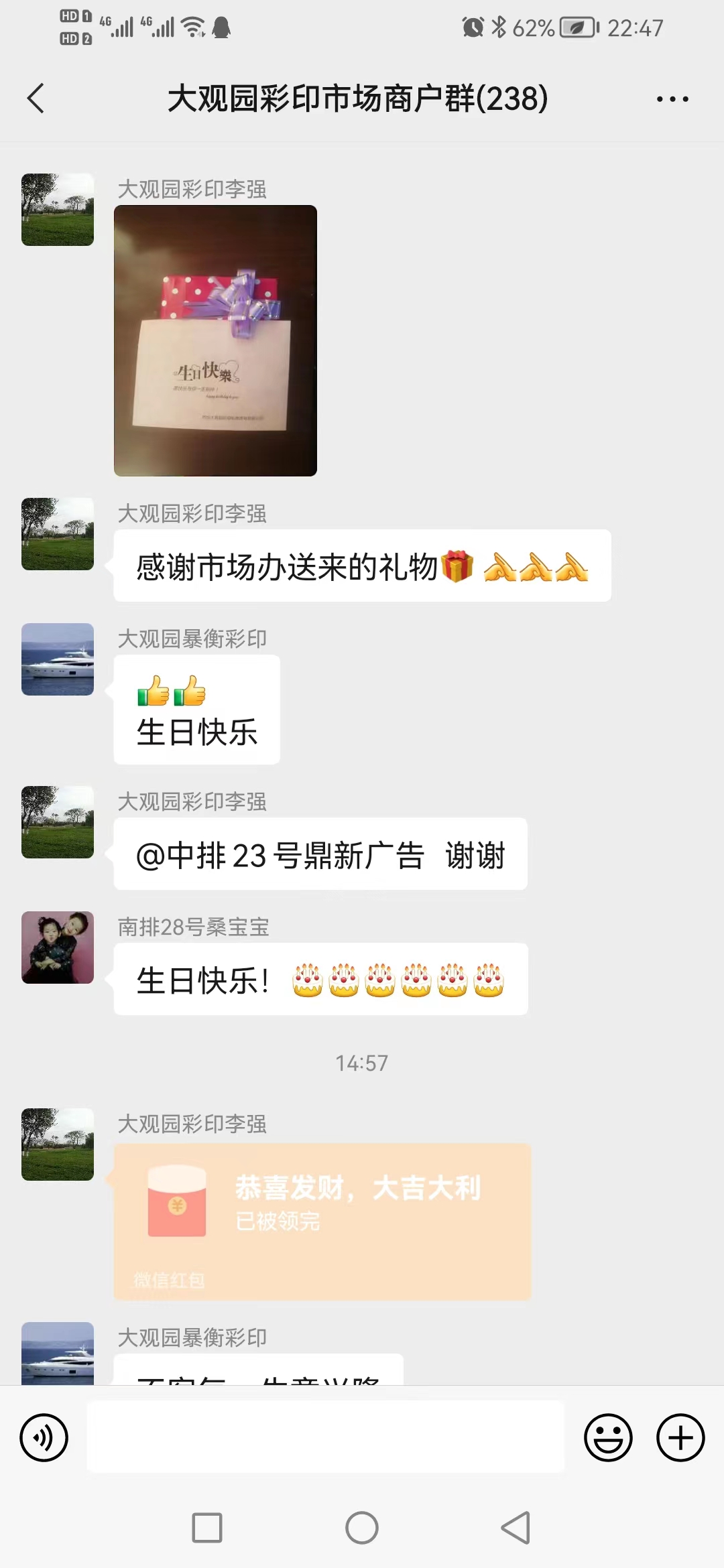724x1568 pixels.
Task: Open the plus attachment menu
Action: [x=680, y=1437]
